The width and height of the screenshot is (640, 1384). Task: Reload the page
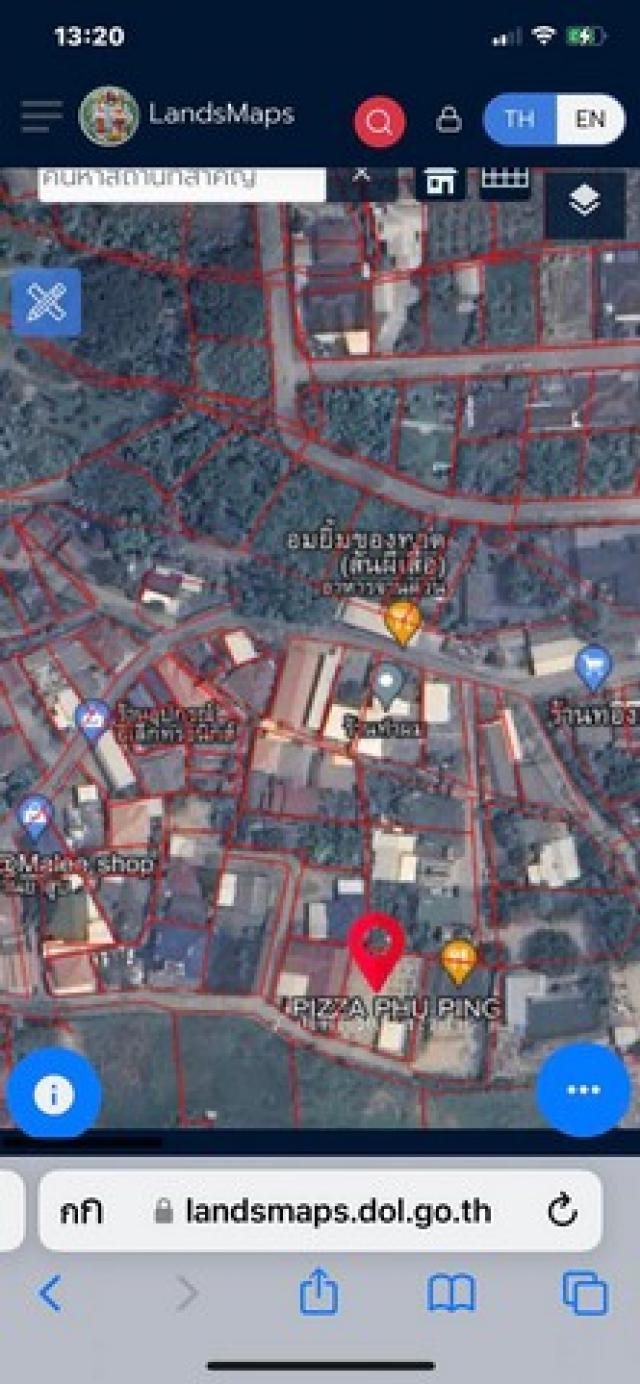click(x=563, y=1212)
